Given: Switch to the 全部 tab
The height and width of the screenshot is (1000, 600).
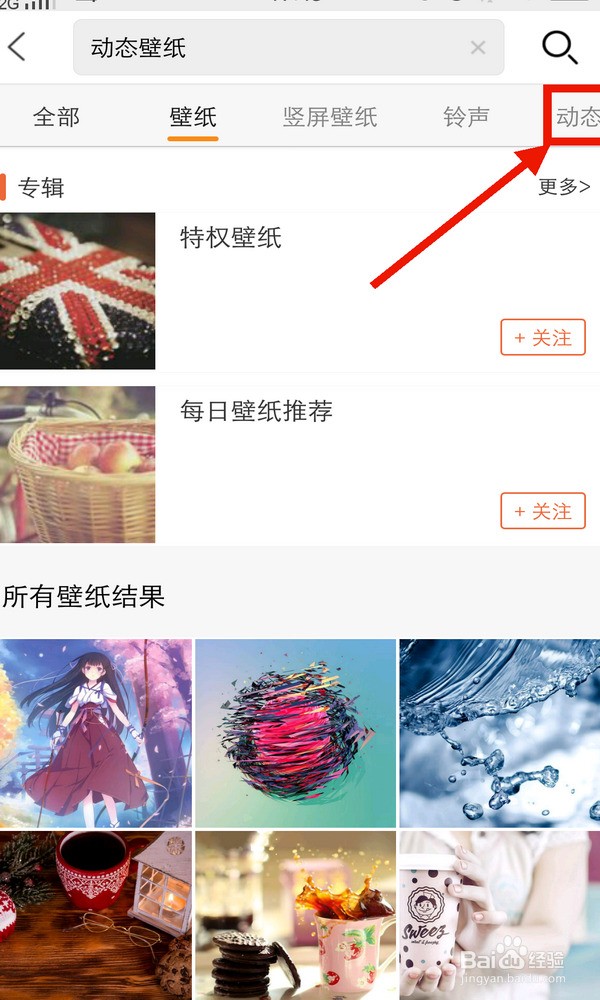Looking at the screenshot, I should pyautogui.click(x=56, y=117).
